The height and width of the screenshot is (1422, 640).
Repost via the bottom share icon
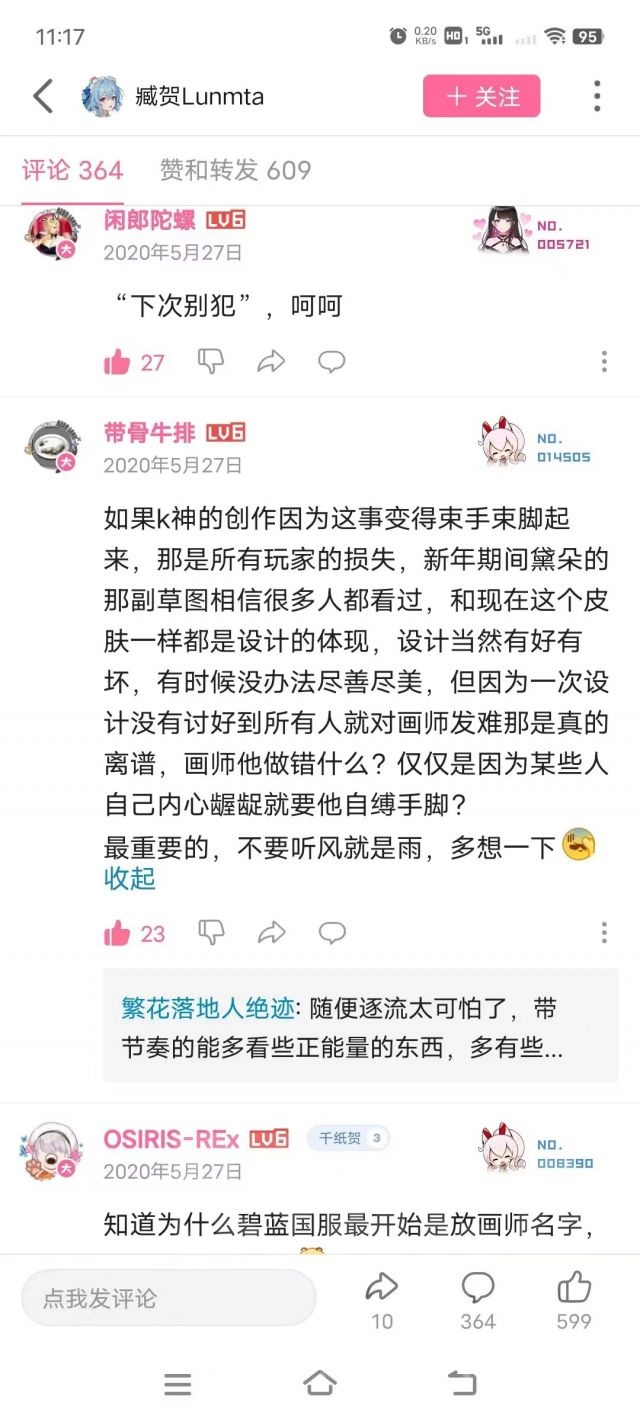[382, 1288]
